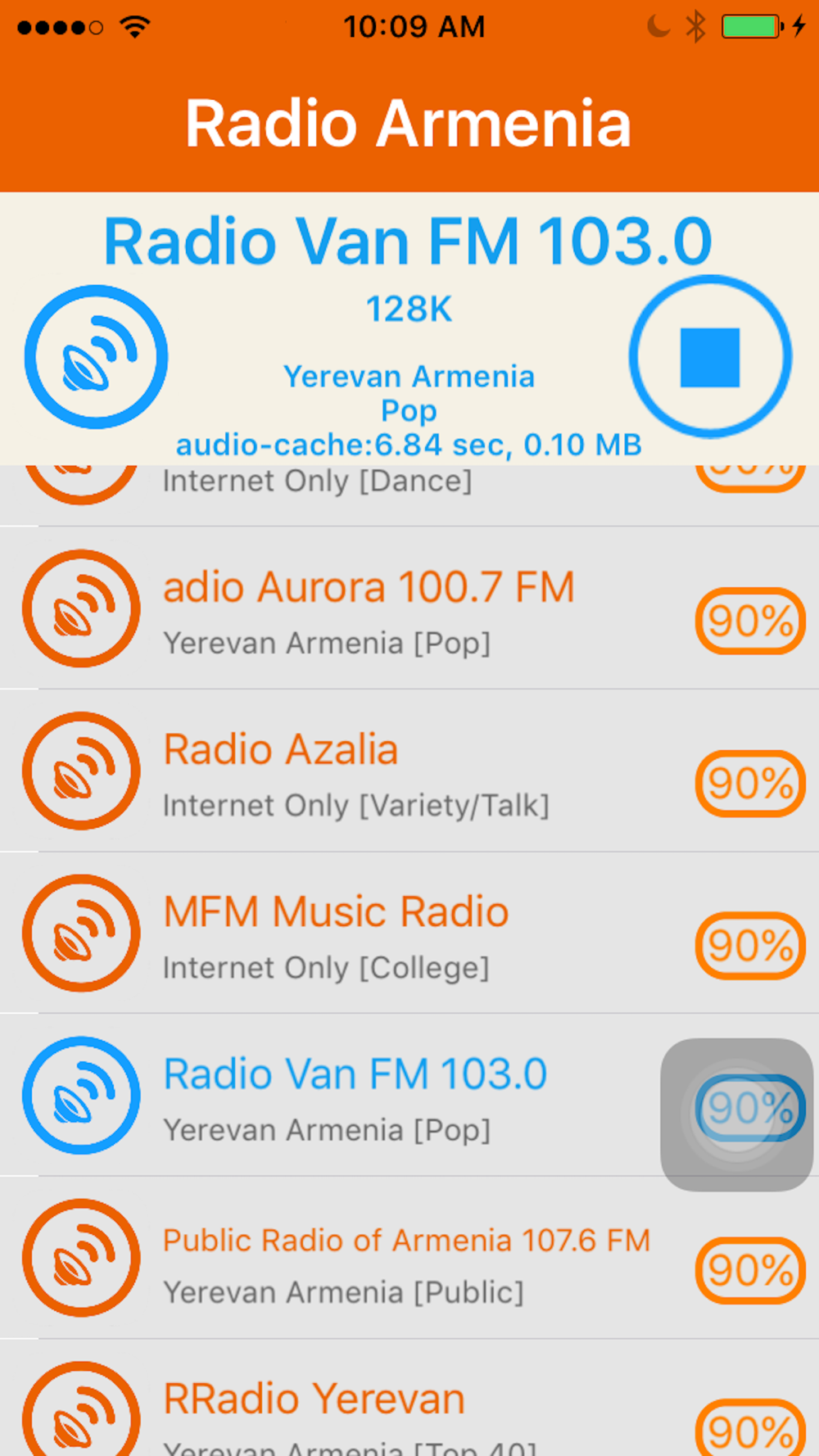Tap the 90% badge on adio Aurora 100.7 FM

click(x=750, y=621)
